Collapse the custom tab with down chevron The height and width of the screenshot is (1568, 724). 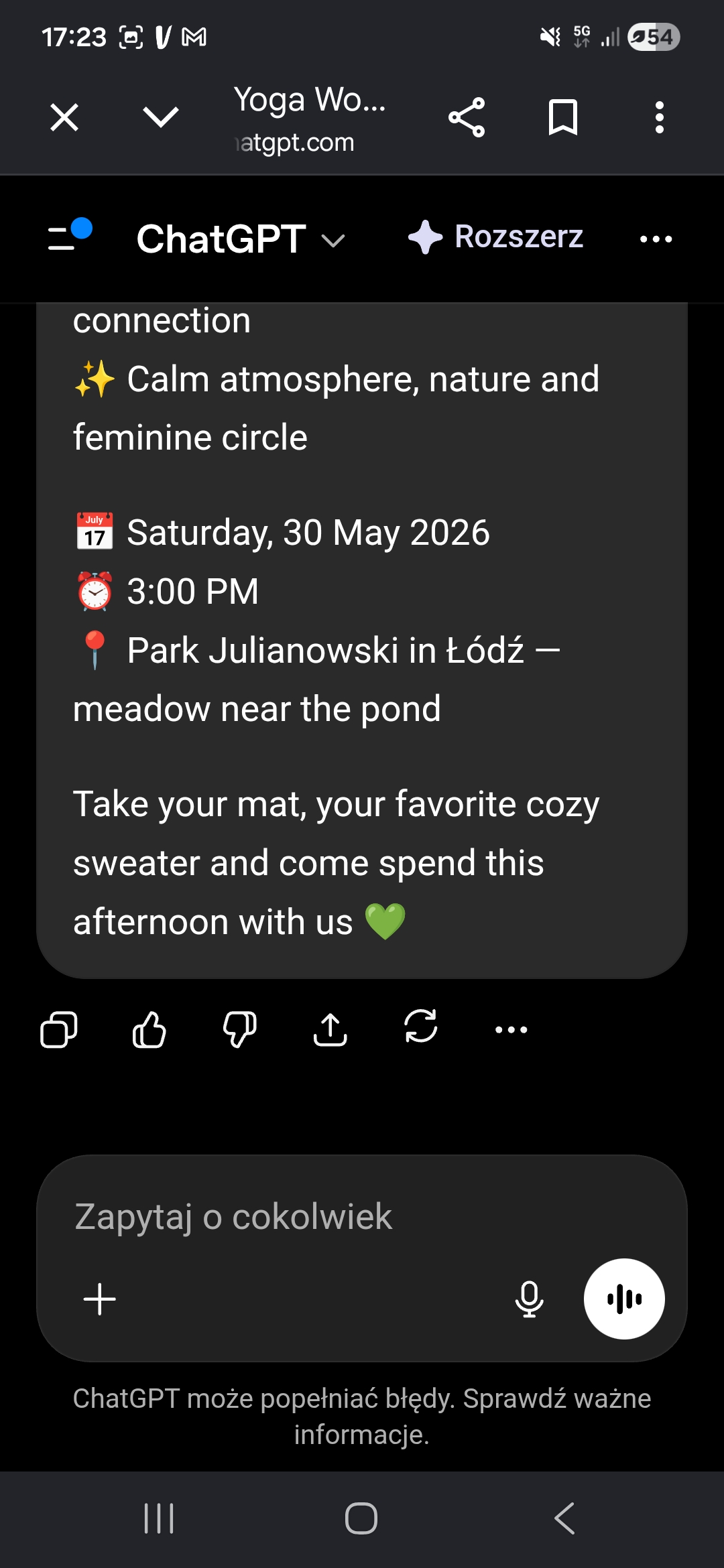click(161, 117)
